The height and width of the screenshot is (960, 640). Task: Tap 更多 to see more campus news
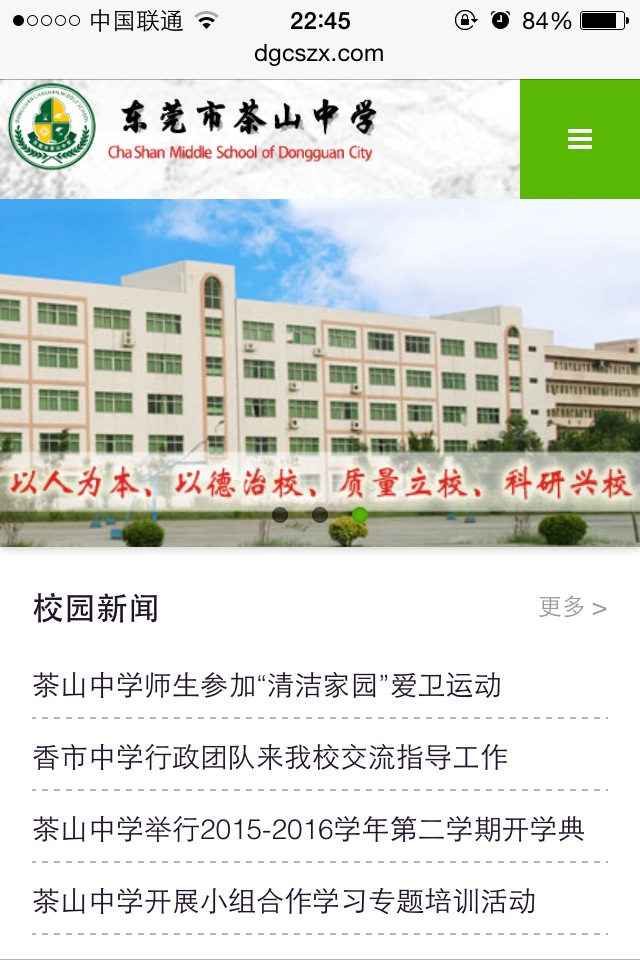pyautogui.click(x=572, y=607)
